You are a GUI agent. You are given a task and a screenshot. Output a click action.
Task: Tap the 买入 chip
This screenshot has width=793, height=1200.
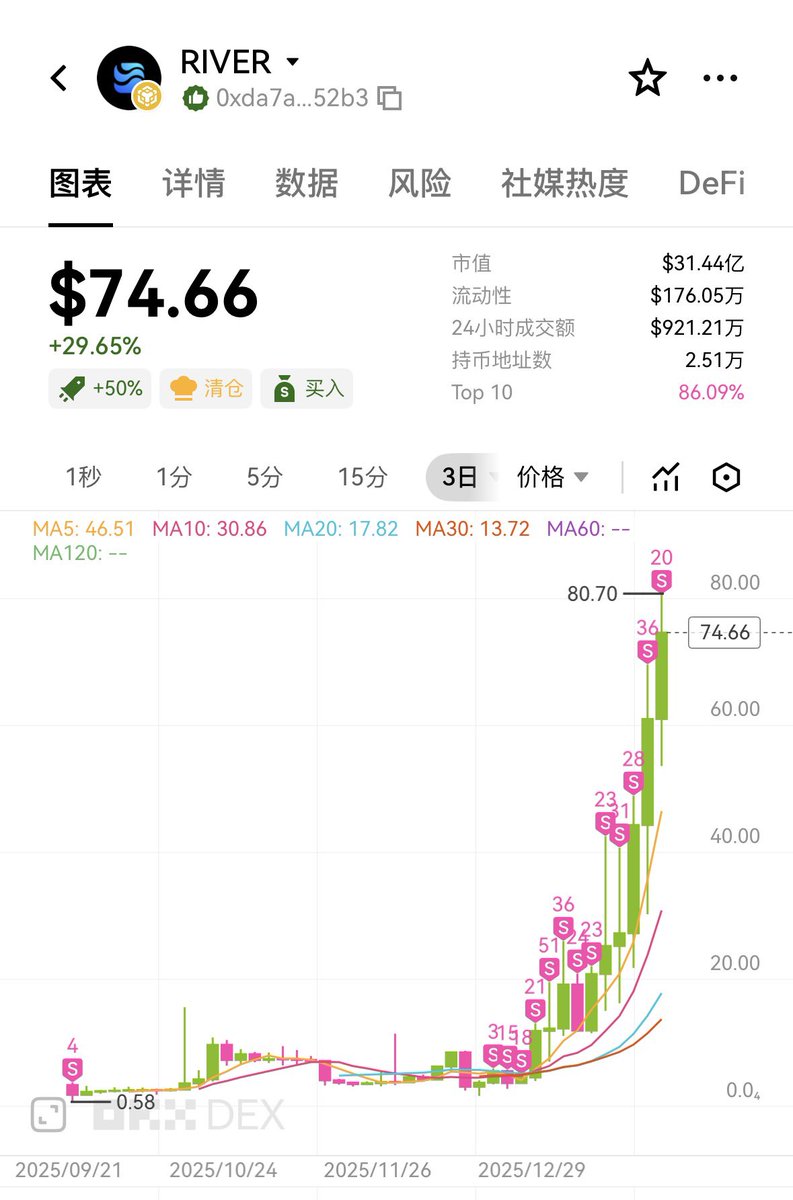pos(307,388)
